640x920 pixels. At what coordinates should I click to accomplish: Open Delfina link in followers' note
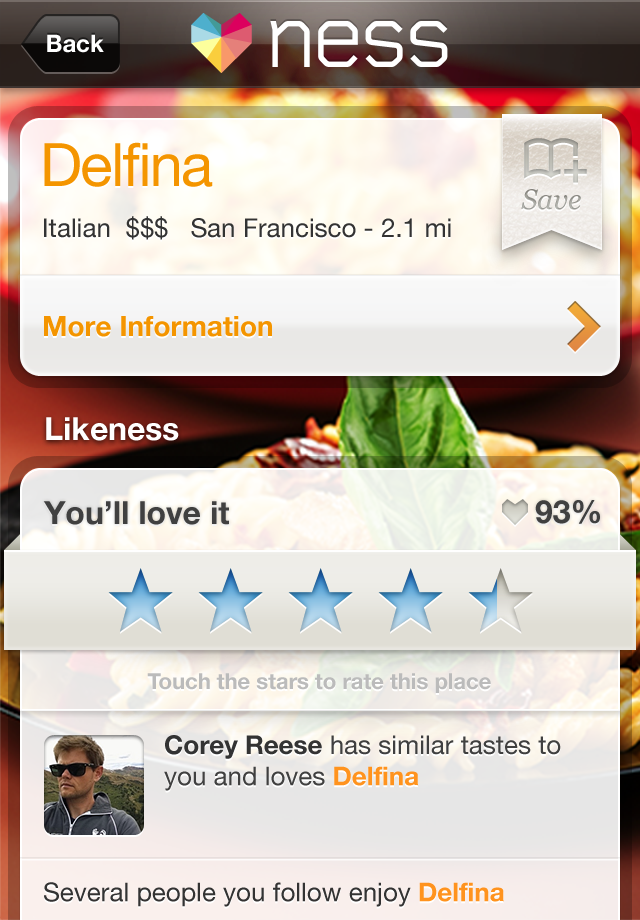click(x=461, y=893)
